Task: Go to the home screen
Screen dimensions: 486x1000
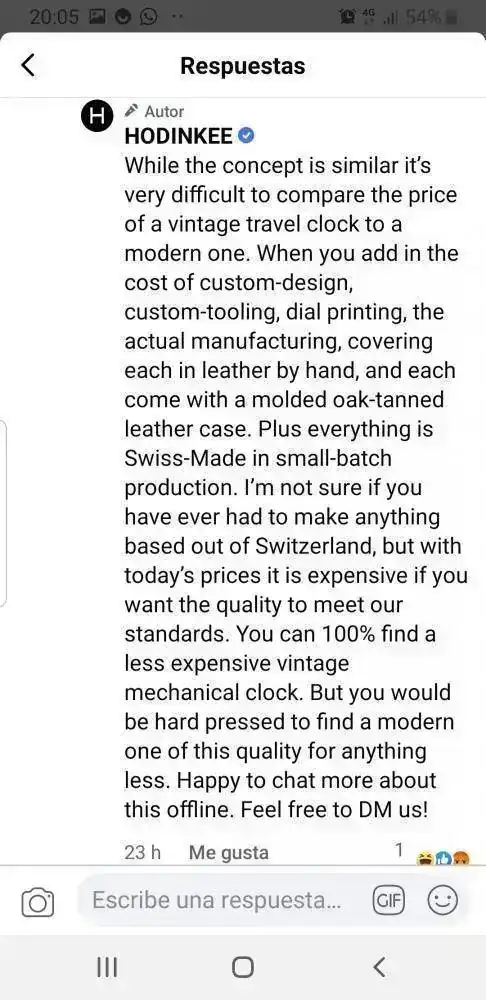Action: point(242,967)
